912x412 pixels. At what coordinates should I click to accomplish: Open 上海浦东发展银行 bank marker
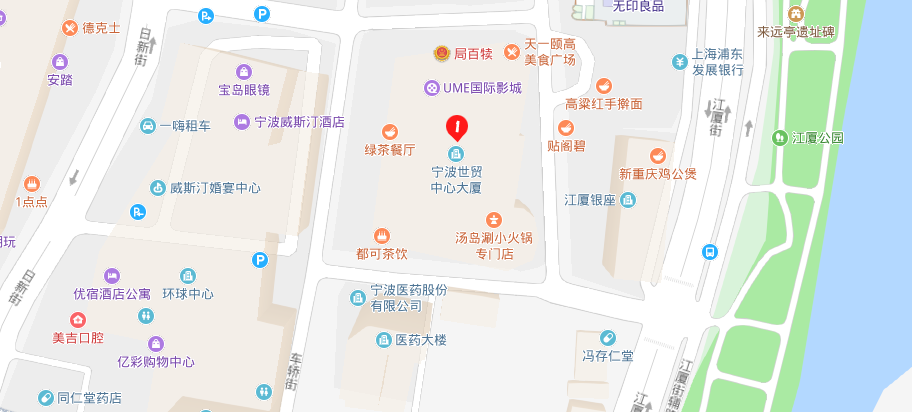(x=679, y=62)
